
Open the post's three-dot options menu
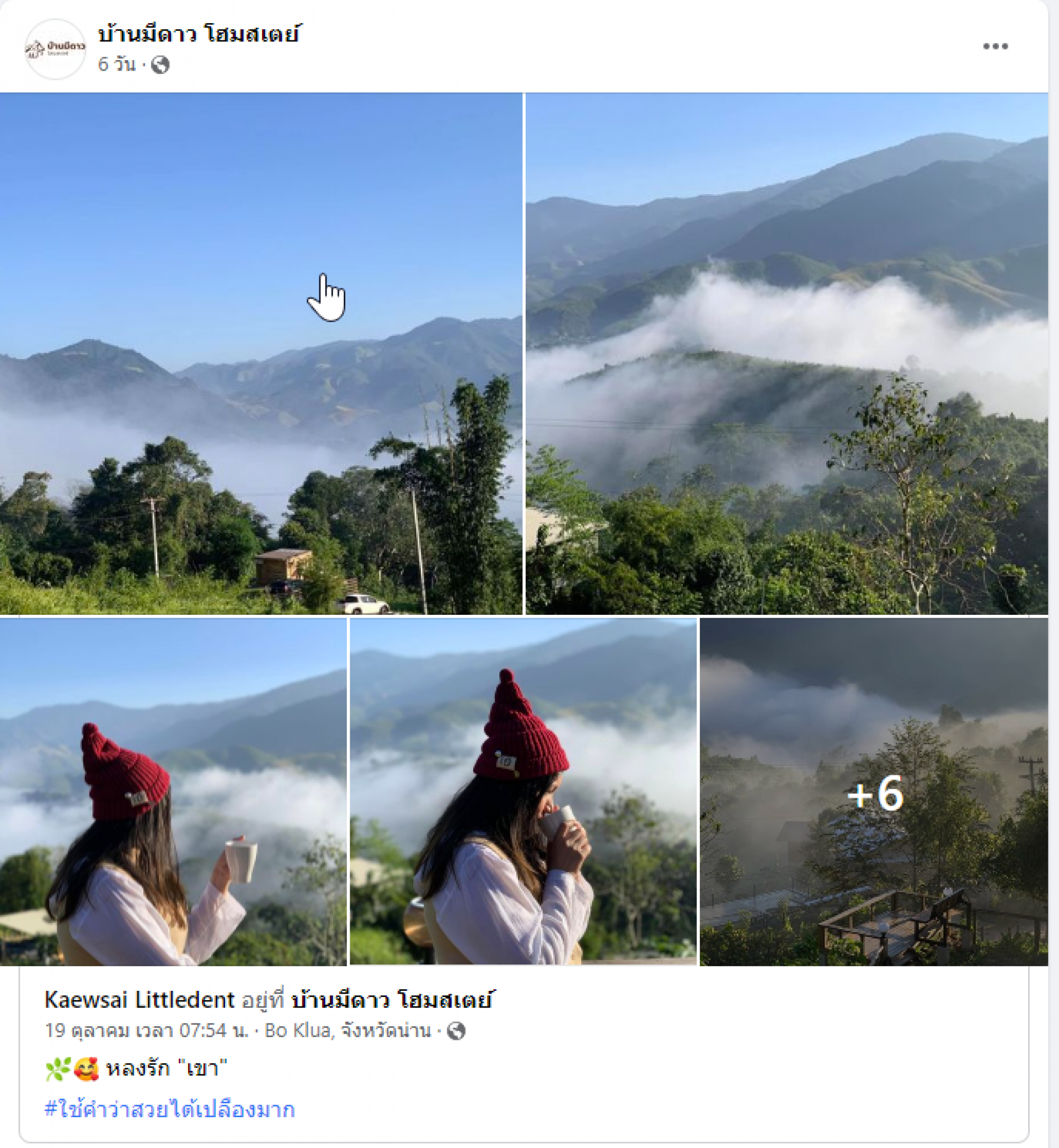[x=995, y=46]
